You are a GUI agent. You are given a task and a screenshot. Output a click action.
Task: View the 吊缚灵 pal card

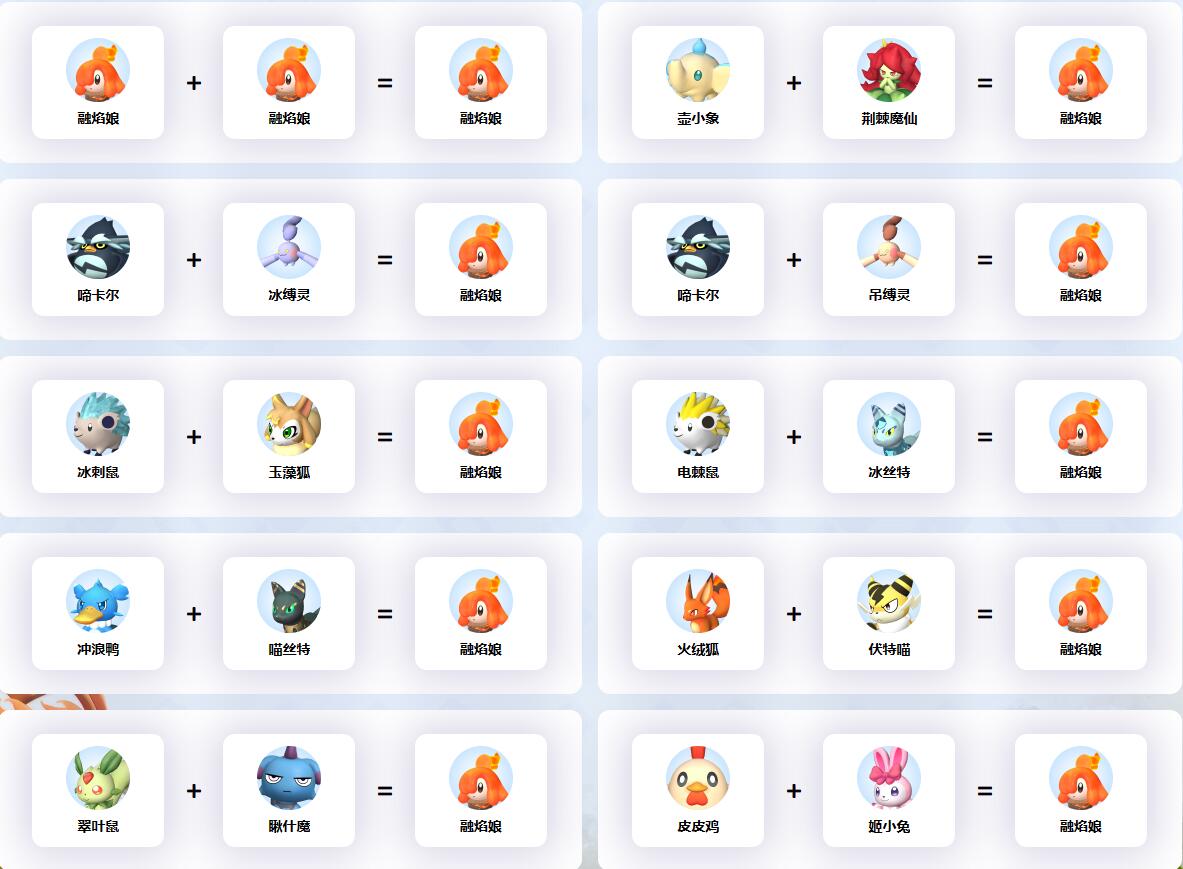click(888, 259)
